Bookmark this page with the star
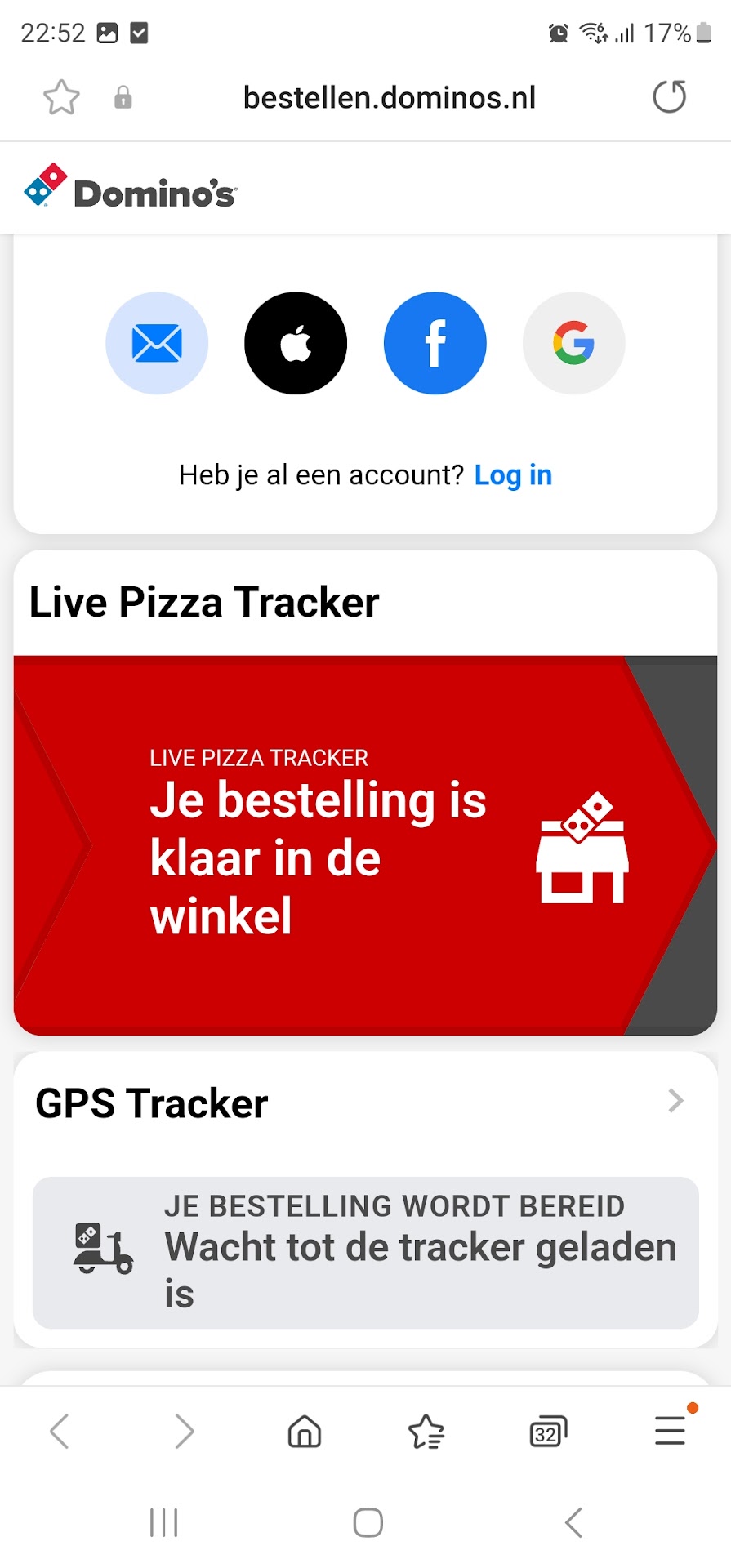The width and height of the screenshot is (731, 1568). tap(61, 98)
